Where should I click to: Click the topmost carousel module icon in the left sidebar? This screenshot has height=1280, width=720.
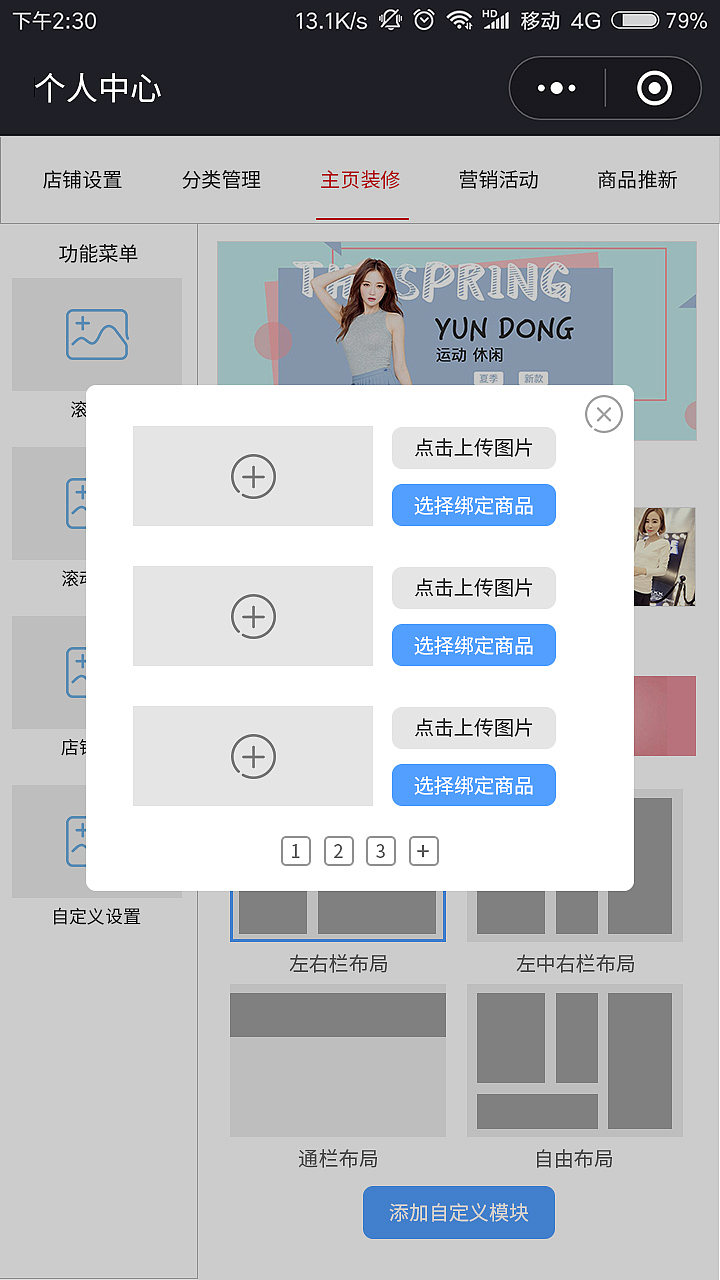pyautogui.click(x=96, y=334)
